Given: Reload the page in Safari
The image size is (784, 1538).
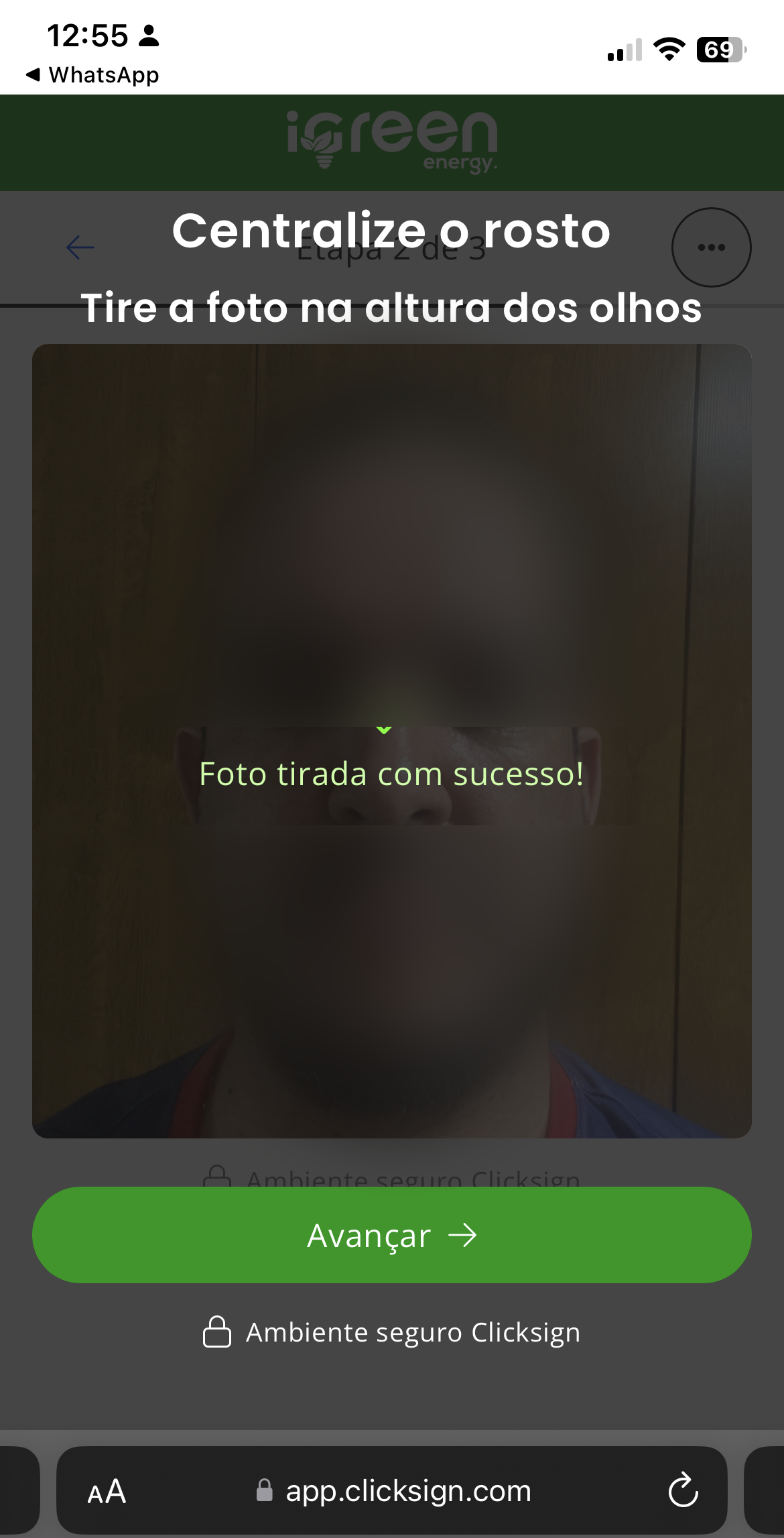Looking at the screenshot, I should point(683,1490).
